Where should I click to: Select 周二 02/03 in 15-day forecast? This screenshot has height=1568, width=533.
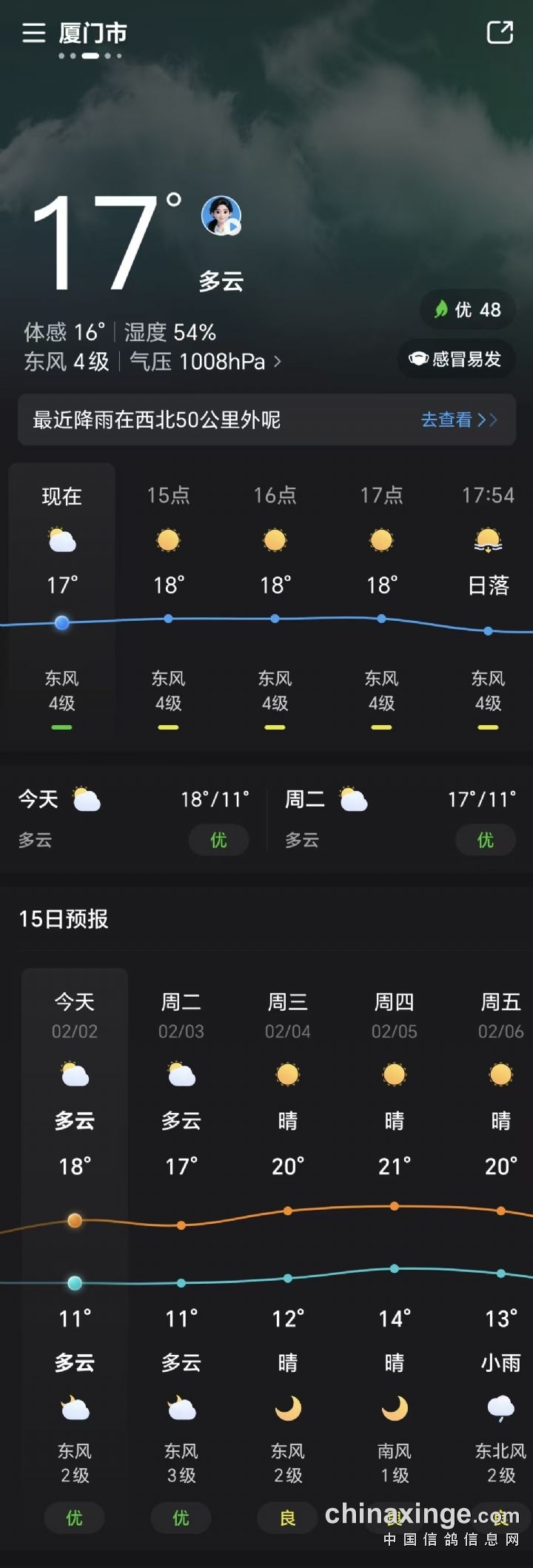tap(181, 1015)
